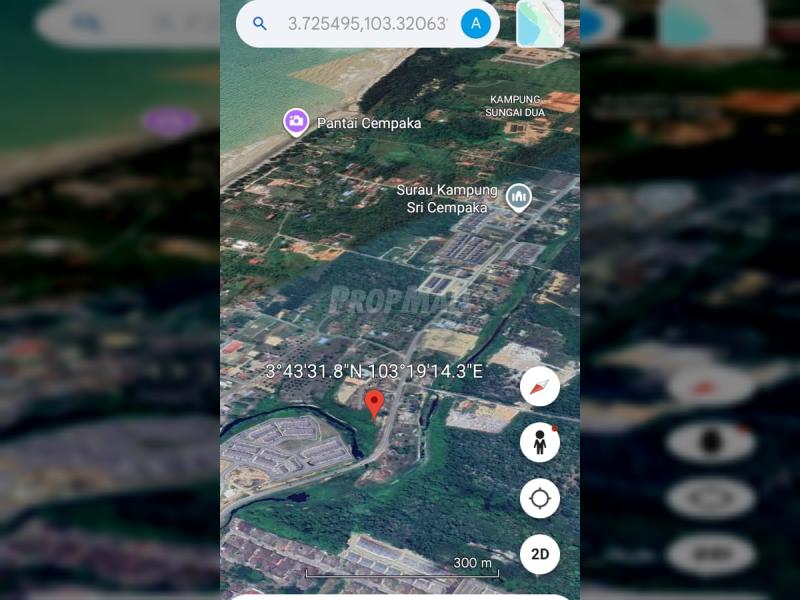Tap the red dropped pin

pos(374,404)
